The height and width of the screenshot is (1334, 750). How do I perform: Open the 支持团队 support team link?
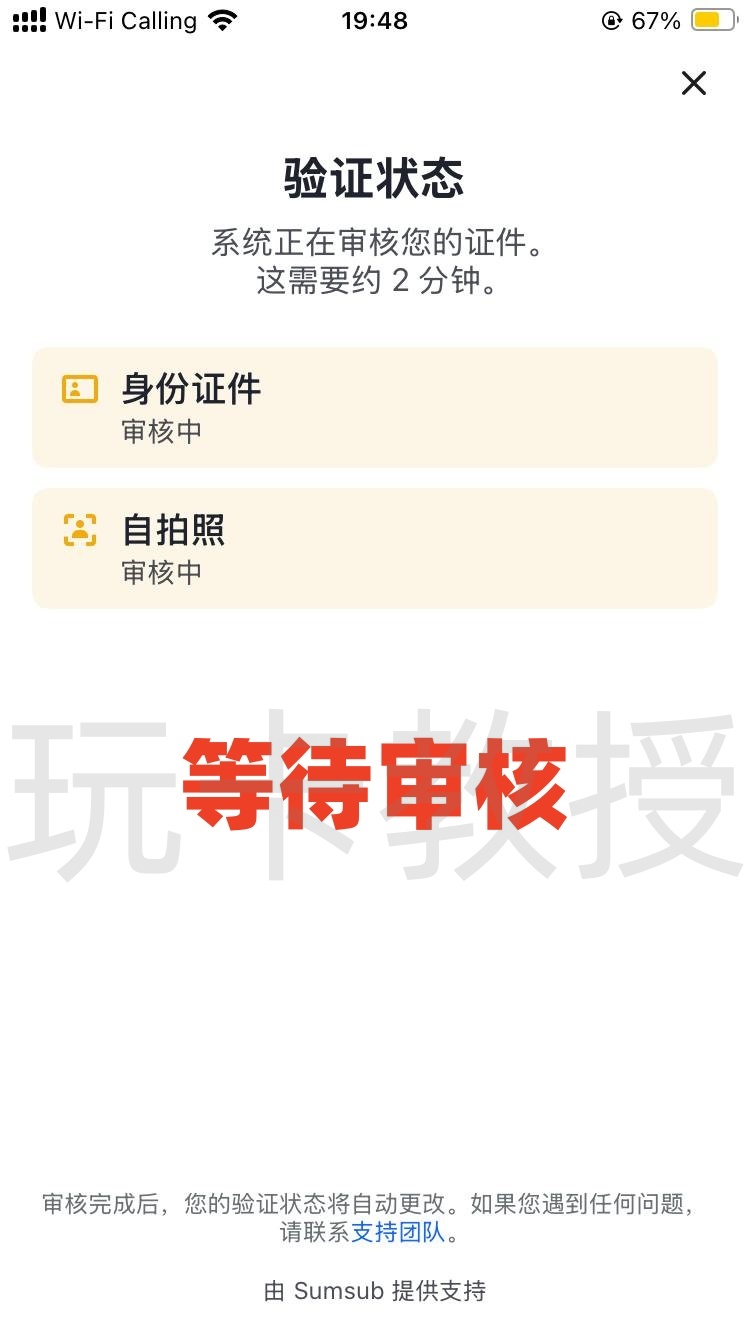click(x=398, y=1233)
